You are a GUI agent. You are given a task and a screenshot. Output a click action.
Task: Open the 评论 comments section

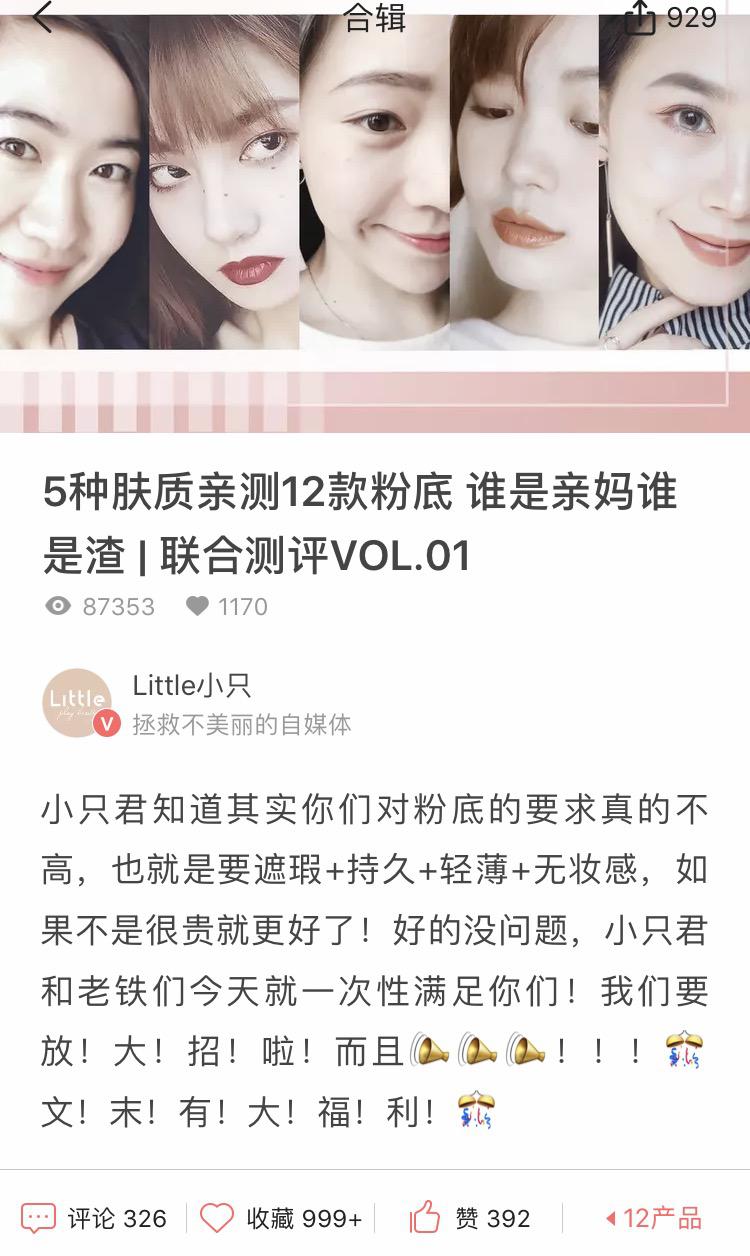click(94, 1218)
